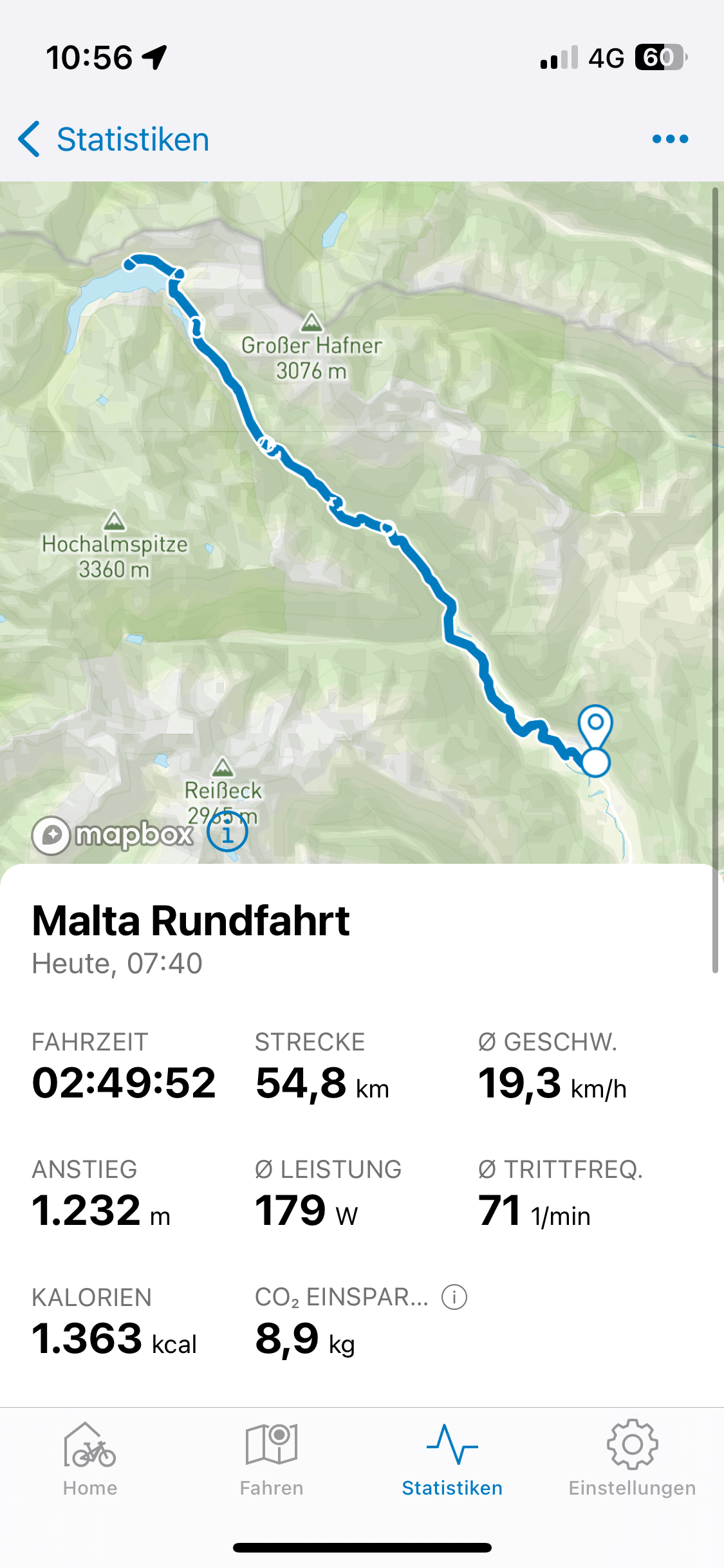
Task: Show info about CO₂ Einsparung
Action: pos(454,1297)
